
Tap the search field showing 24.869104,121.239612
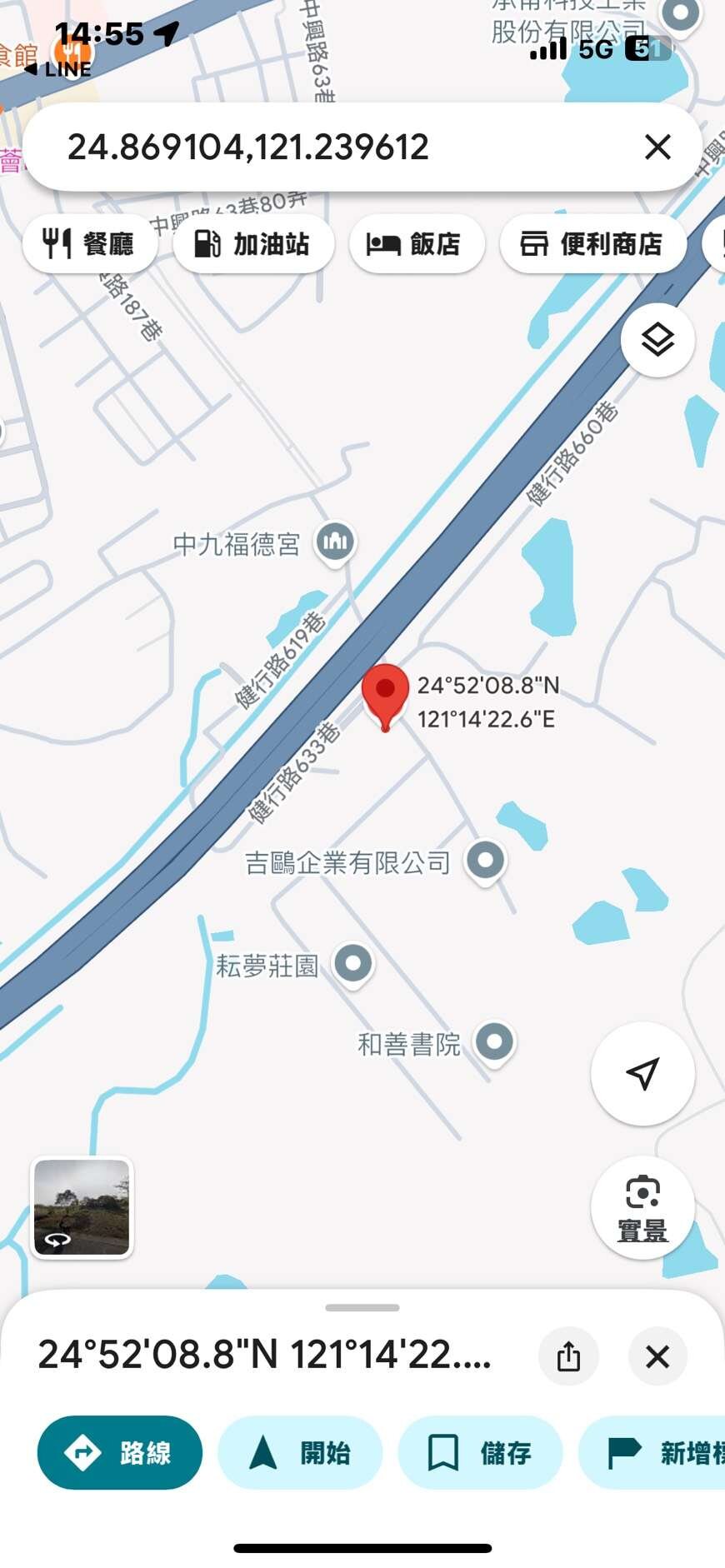(333, 147)
